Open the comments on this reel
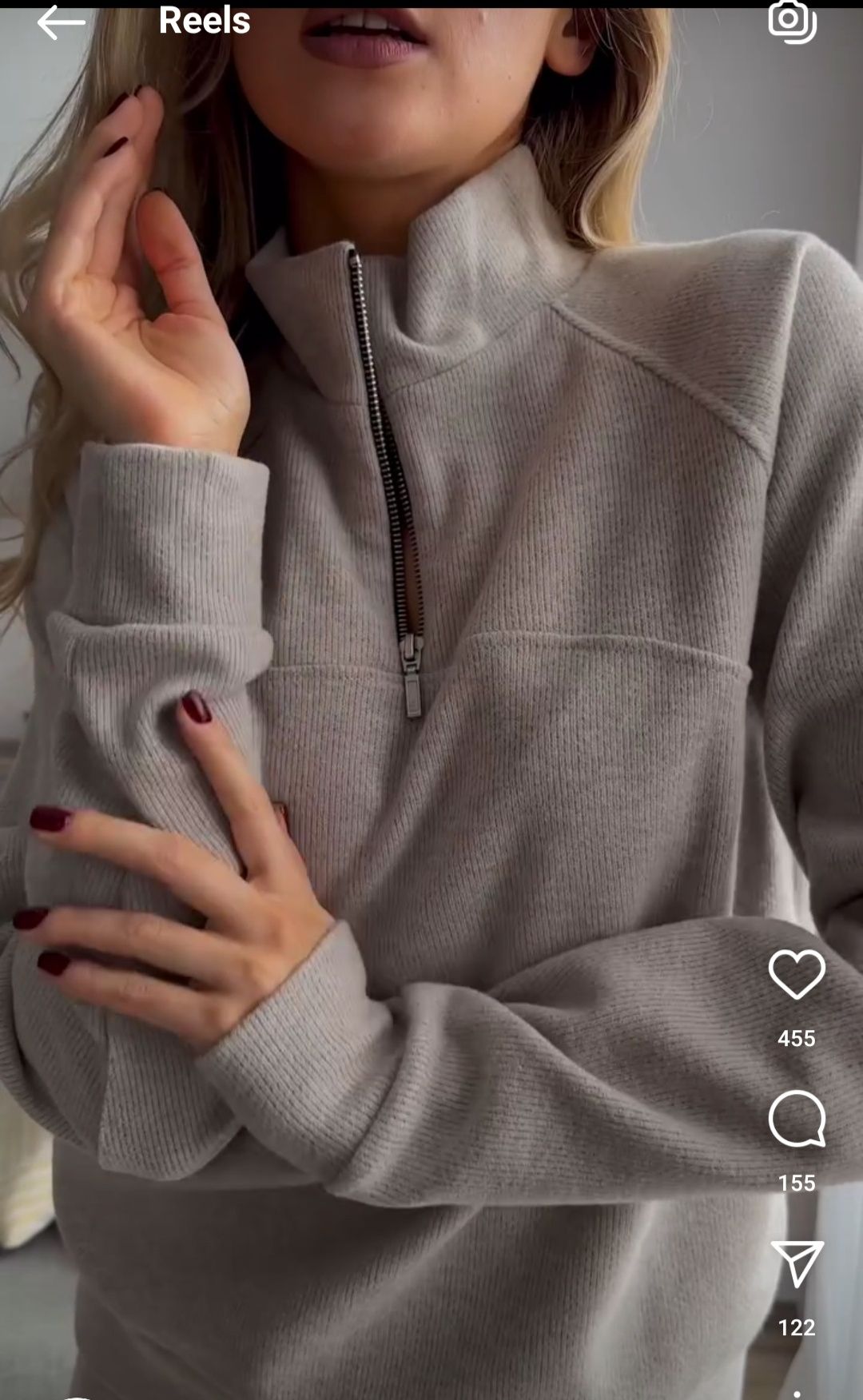863x1400 pixels. point(797,1119)
